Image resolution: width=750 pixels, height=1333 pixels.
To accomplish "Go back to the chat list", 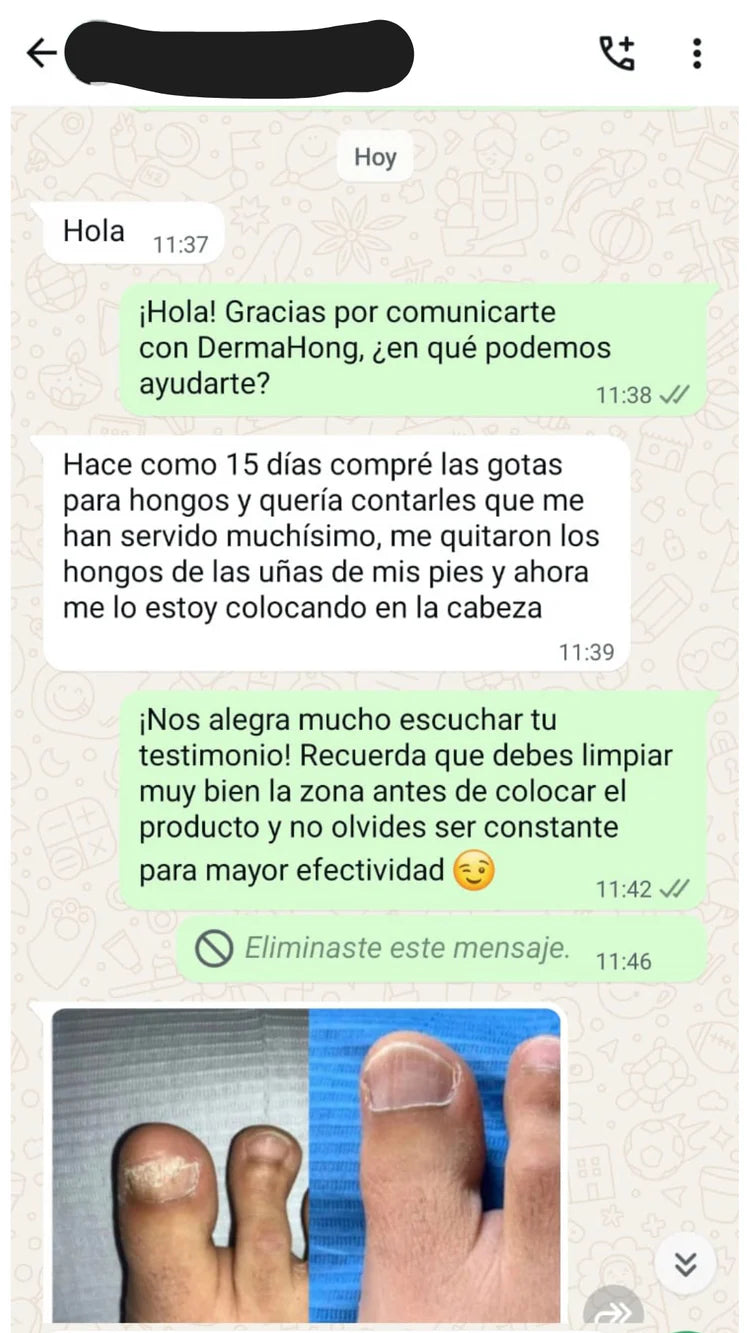I will coord(41,53).
